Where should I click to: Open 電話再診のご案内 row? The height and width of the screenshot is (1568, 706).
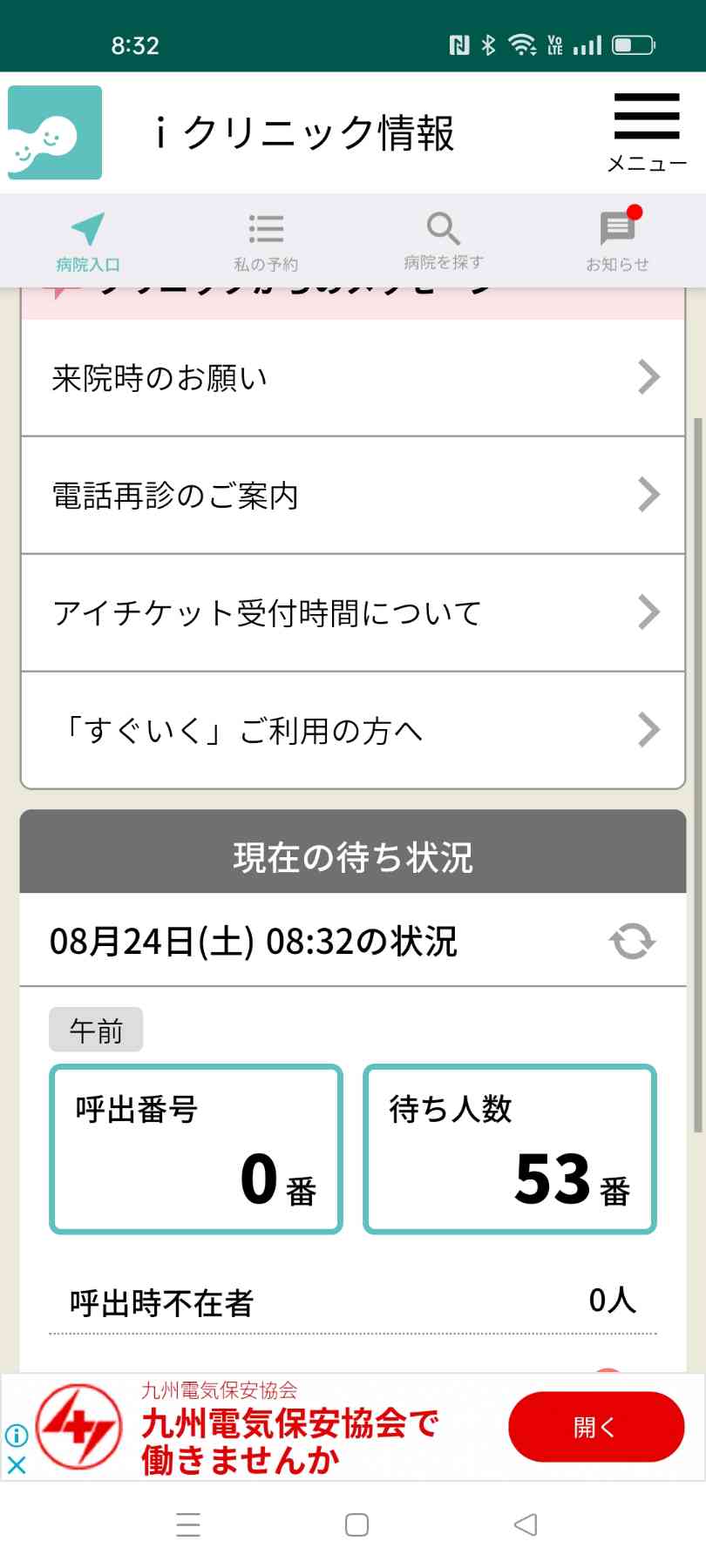pyautogui.click(x=352, y=496)
